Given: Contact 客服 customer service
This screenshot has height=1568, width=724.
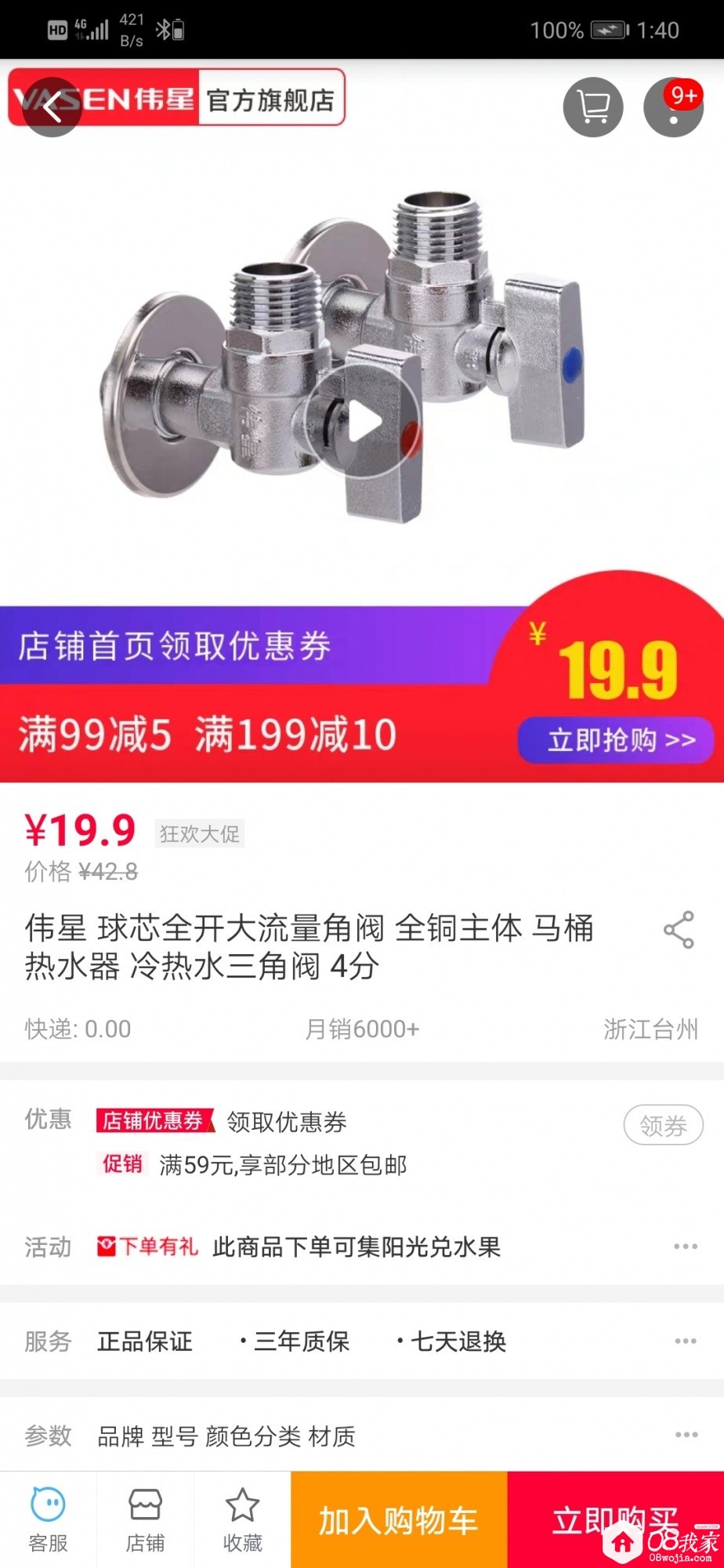Looking at the screenshot, I should tap(48, 1520).
